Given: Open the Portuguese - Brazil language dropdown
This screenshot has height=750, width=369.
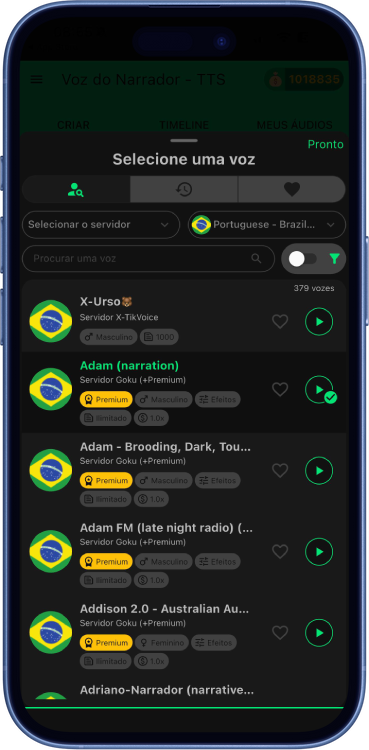Looking at the screenshot, I should coord(267,224).
